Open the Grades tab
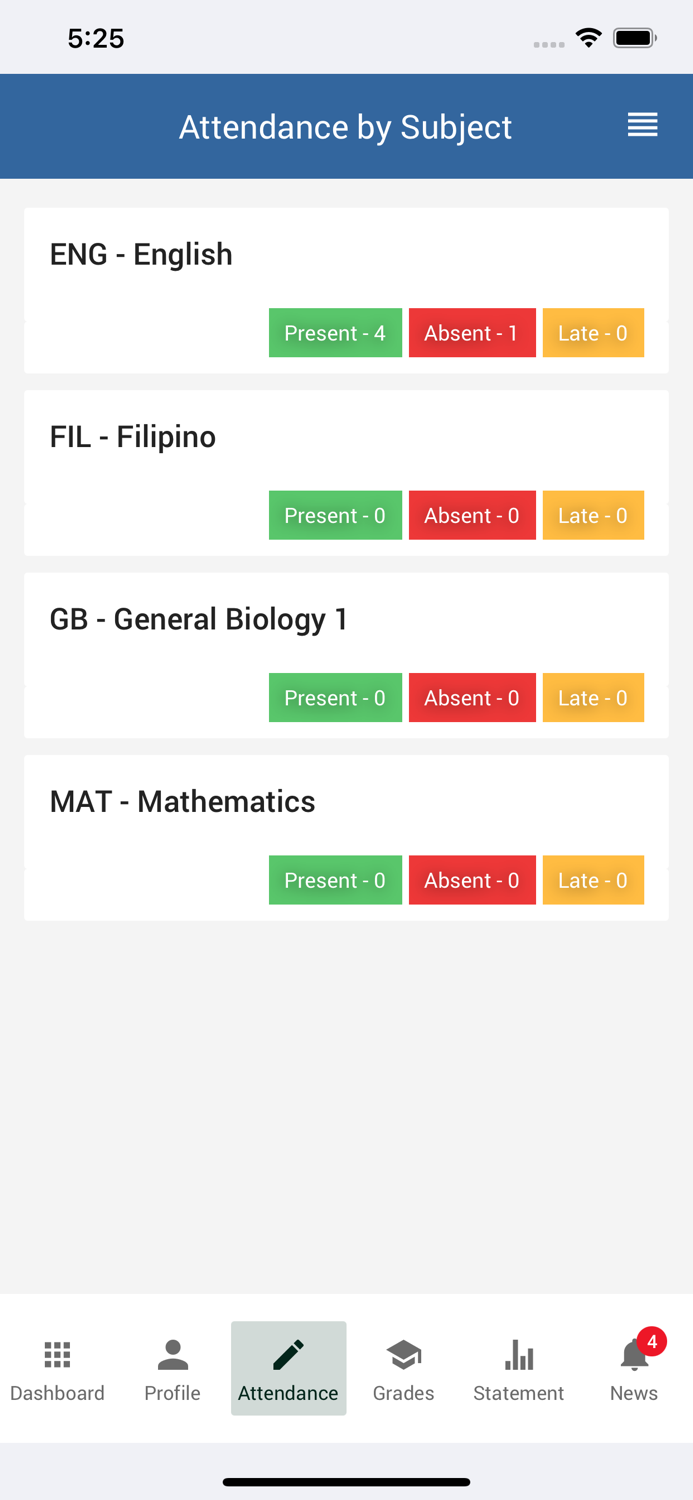 [403, 1369]
